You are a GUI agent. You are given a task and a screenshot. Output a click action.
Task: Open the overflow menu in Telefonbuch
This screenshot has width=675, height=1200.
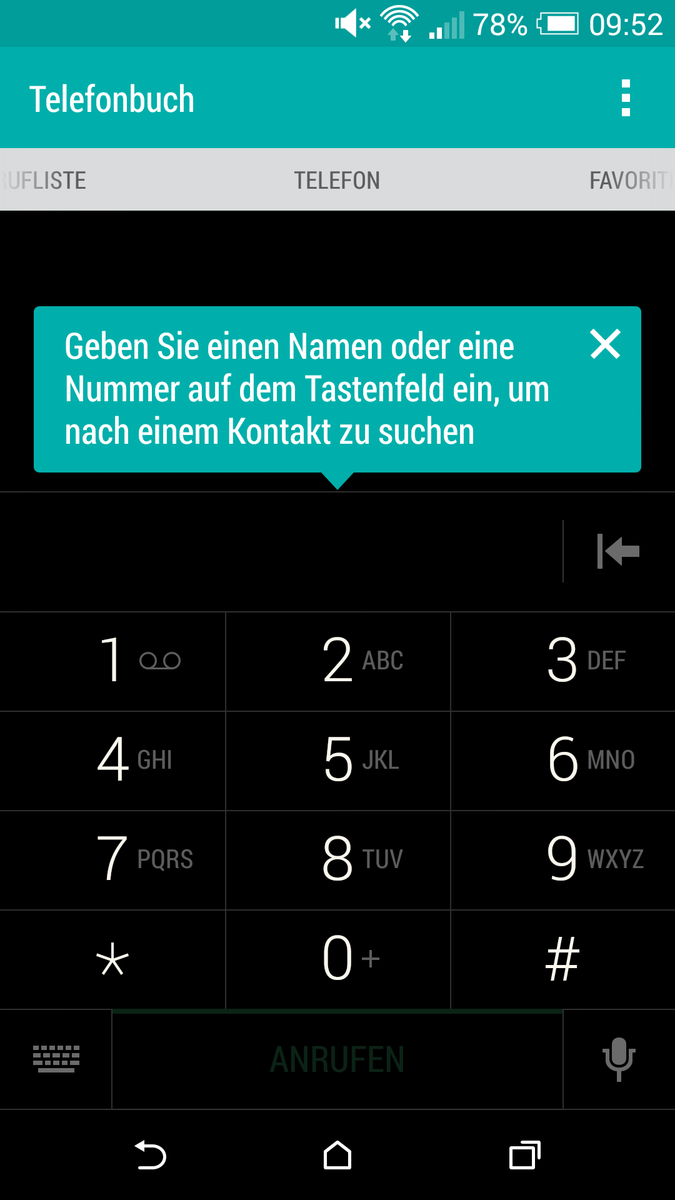coord(626,99)
